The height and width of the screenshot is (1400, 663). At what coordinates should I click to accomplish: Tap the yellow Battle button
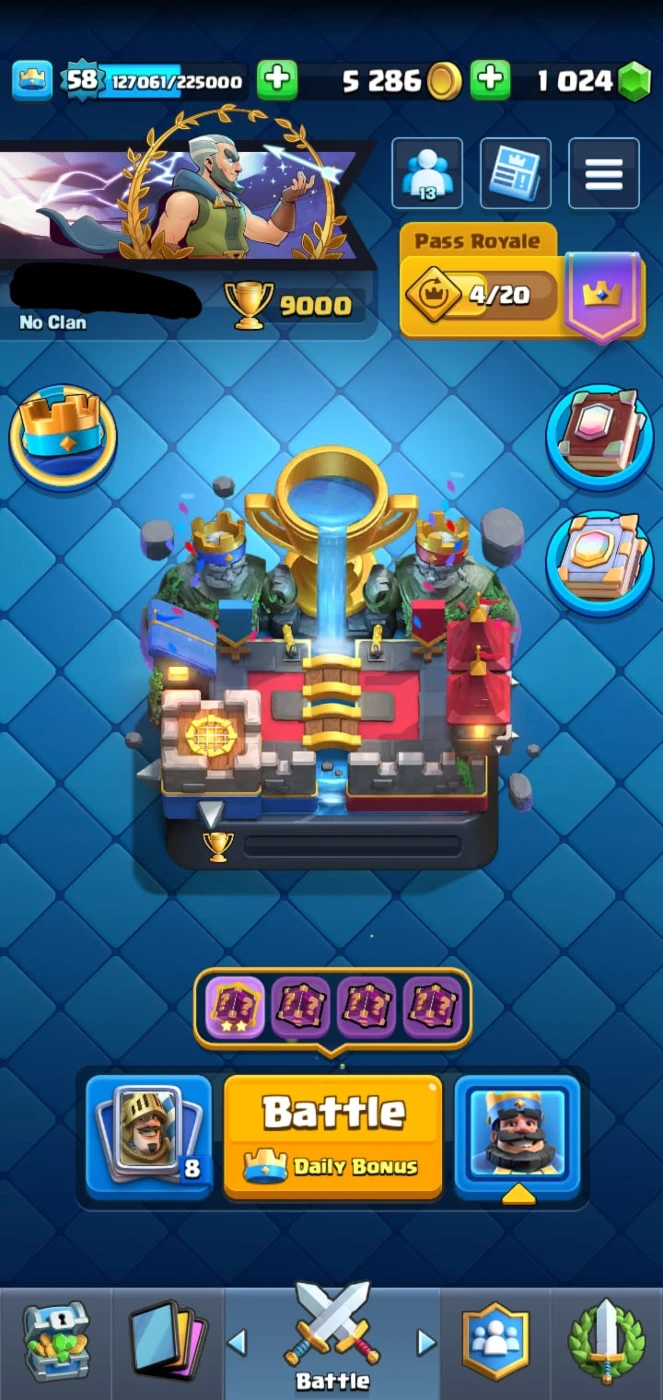click(333, 1136)
